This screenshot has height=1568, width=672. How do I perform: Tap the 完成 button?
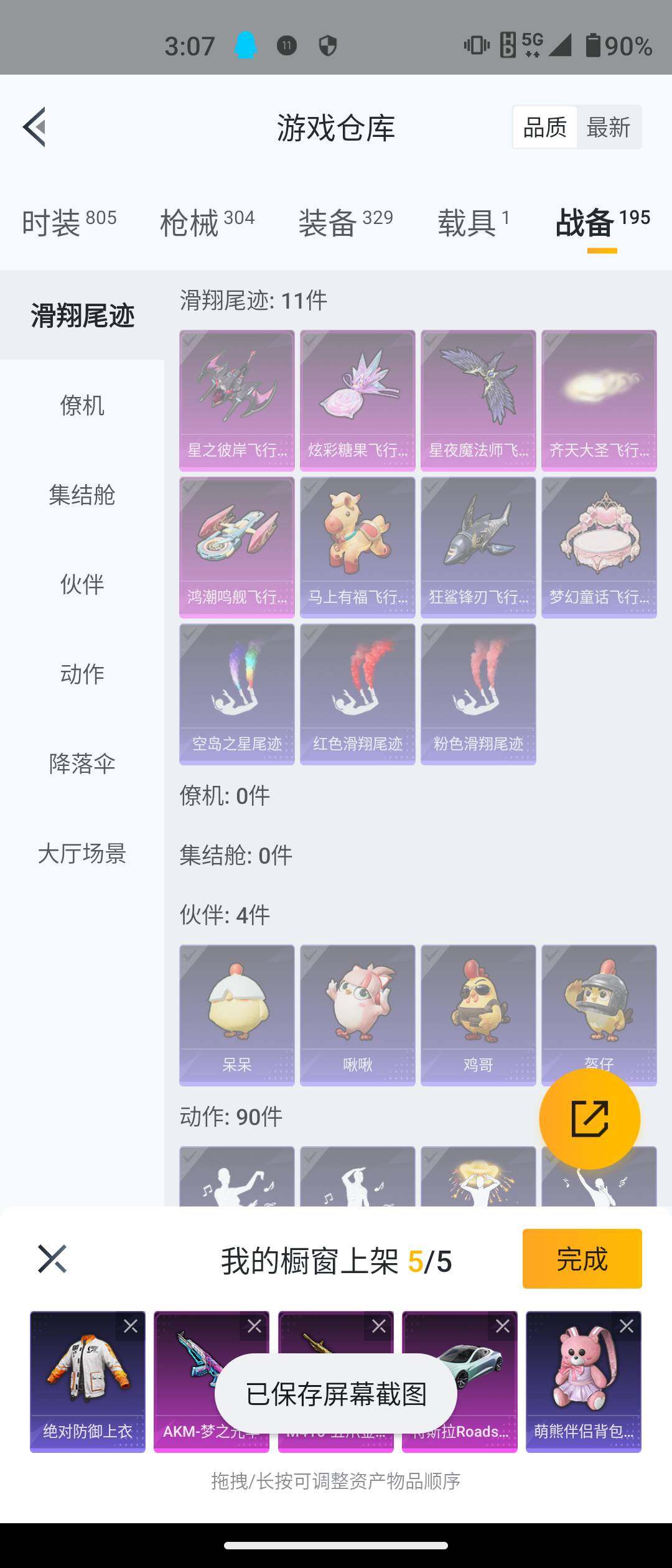(581, 1259)
